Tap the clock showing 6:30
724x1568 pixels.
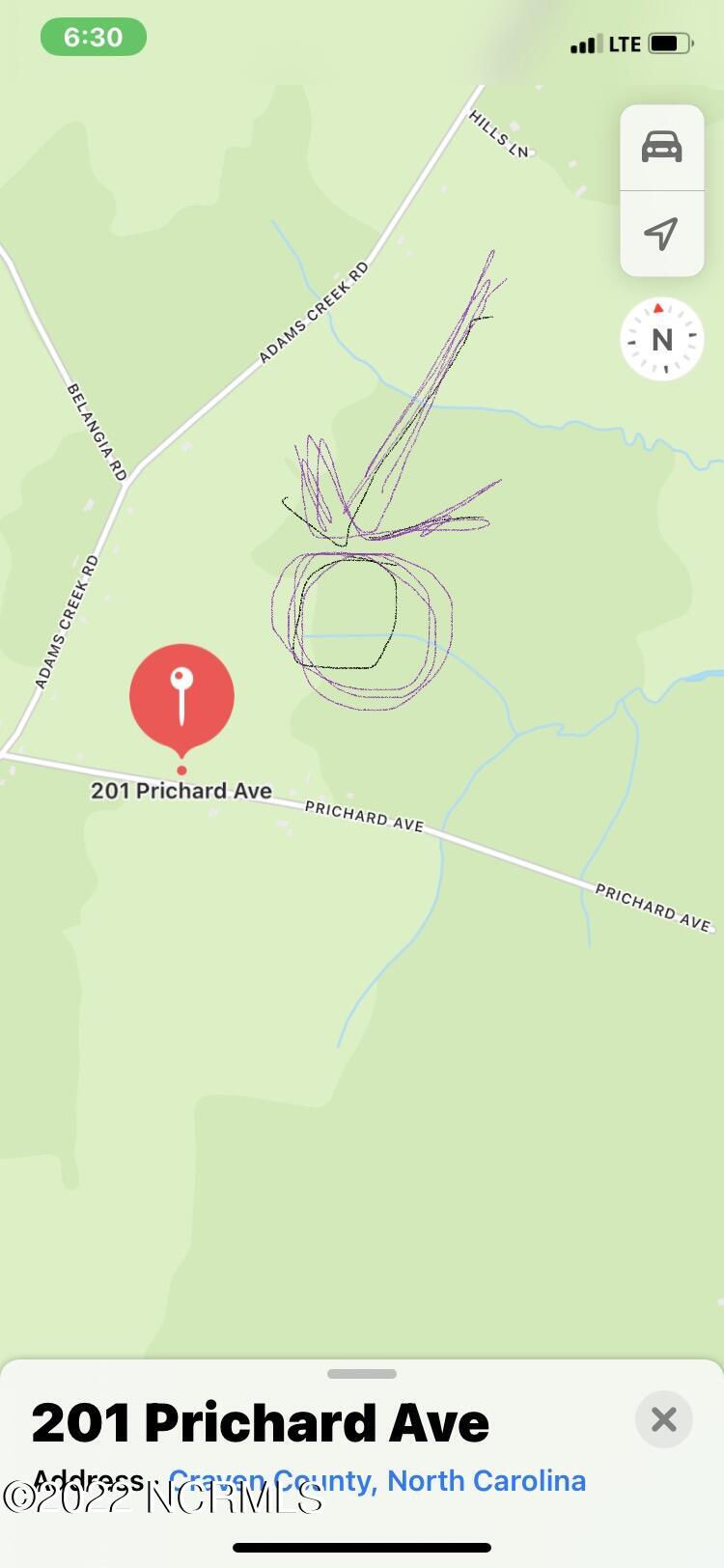coord(94,37)
